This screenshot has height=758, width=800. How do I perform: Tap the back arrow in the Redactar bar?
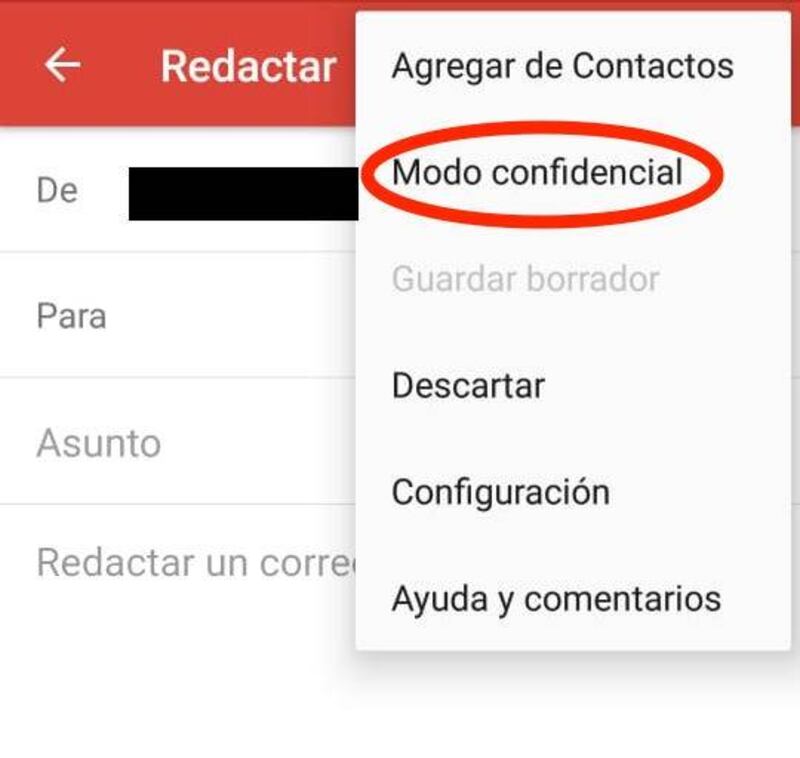click(x=62, y=65)
